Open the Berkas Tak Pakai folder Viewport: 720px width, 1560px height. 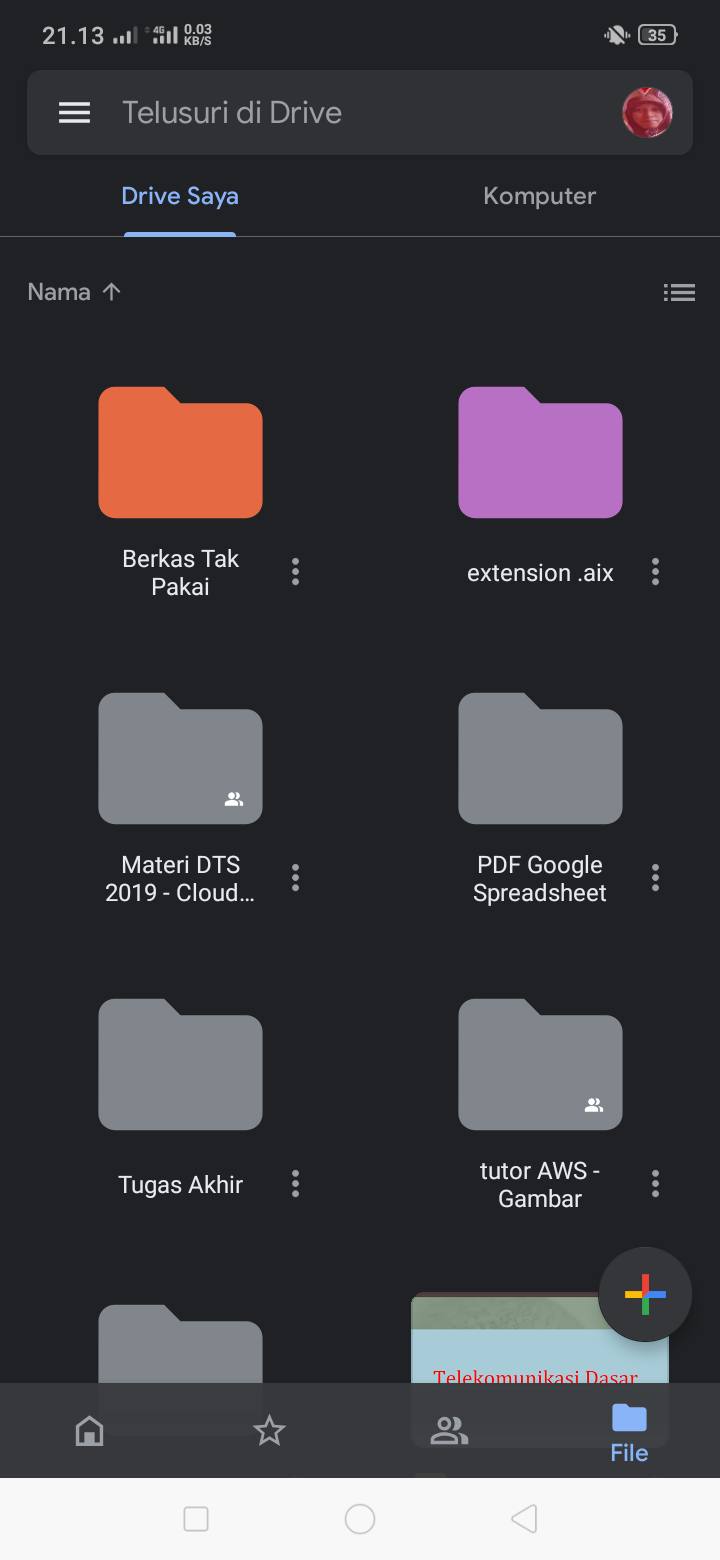tap(180, 452)
